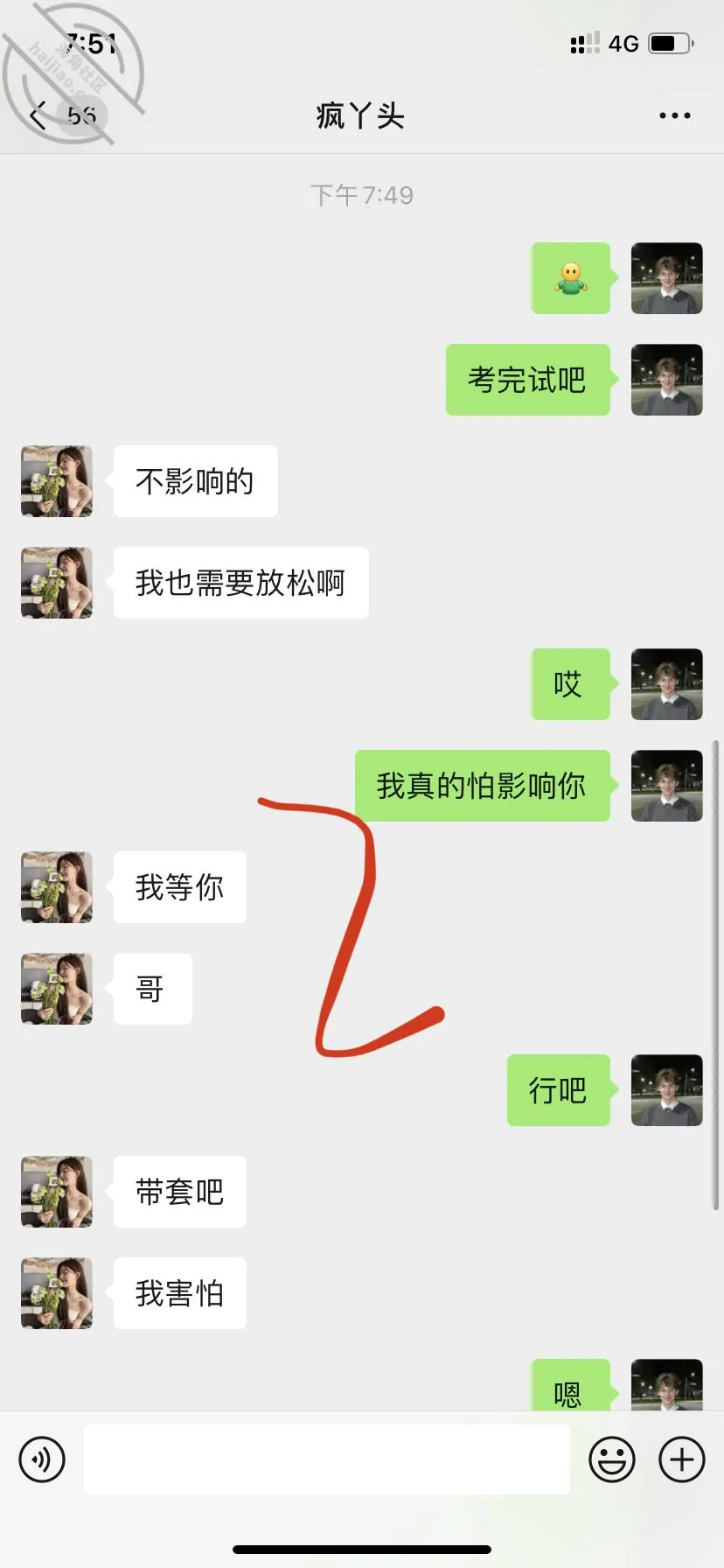Open the chat options three-dot menu
The image size is (724, 1568).
tap(674, 115)
